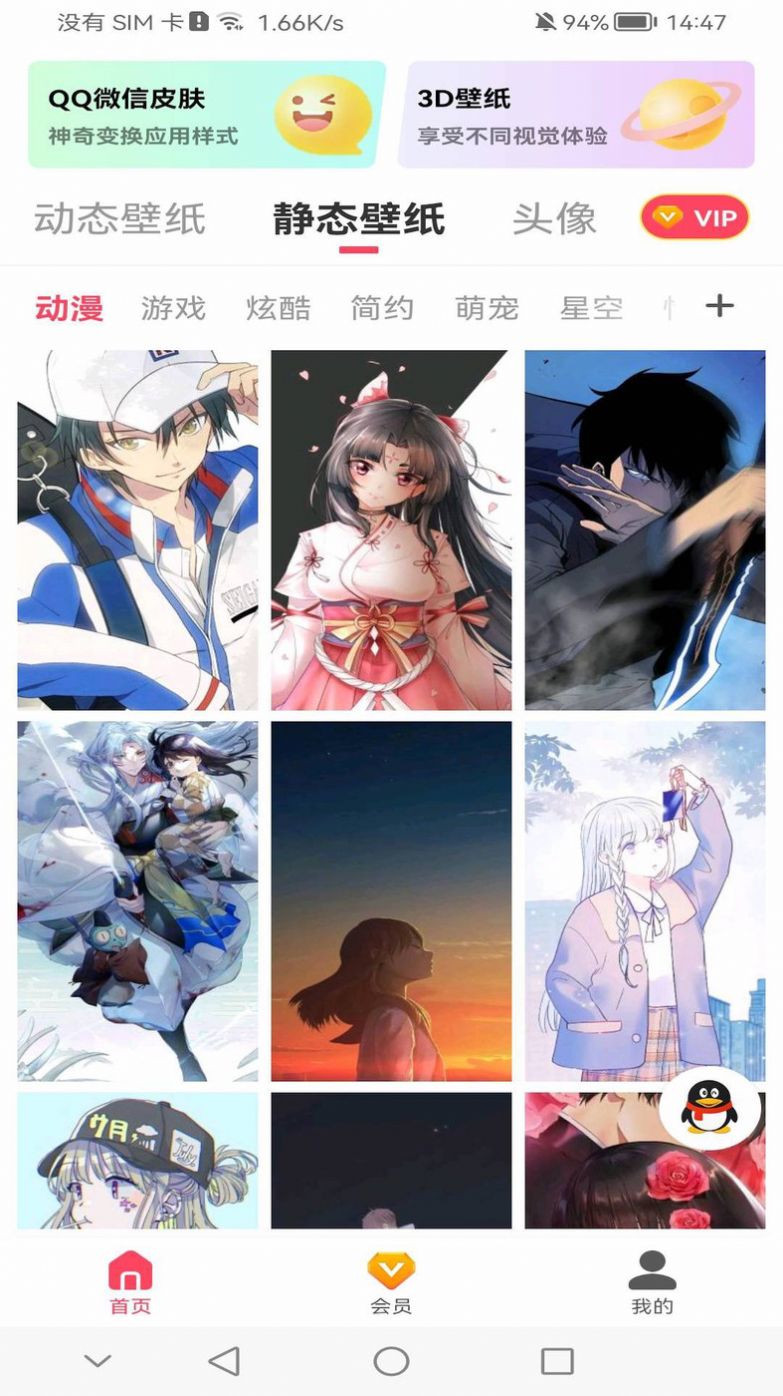
Task: Switch to the 动态壁纸 tab
Action: (x=120, y=219)
